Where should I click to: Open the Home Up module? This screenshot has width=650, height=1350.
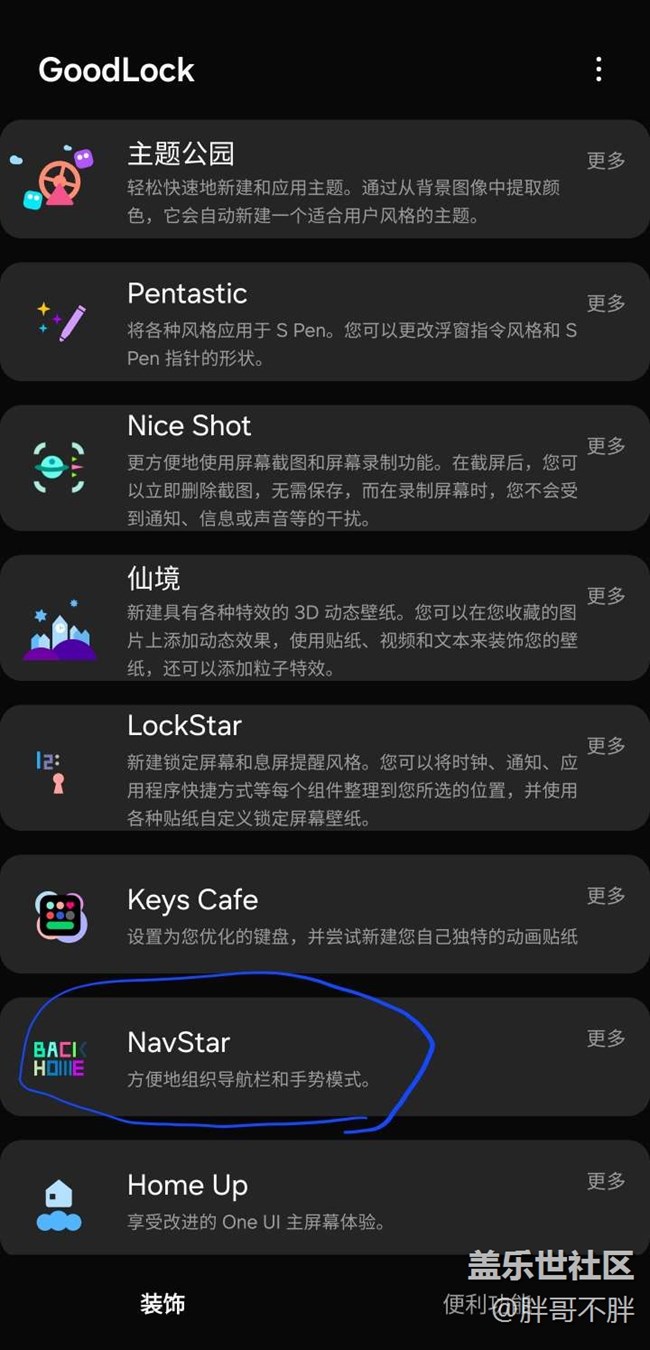pyautogui.click(x=300, y=1200)
